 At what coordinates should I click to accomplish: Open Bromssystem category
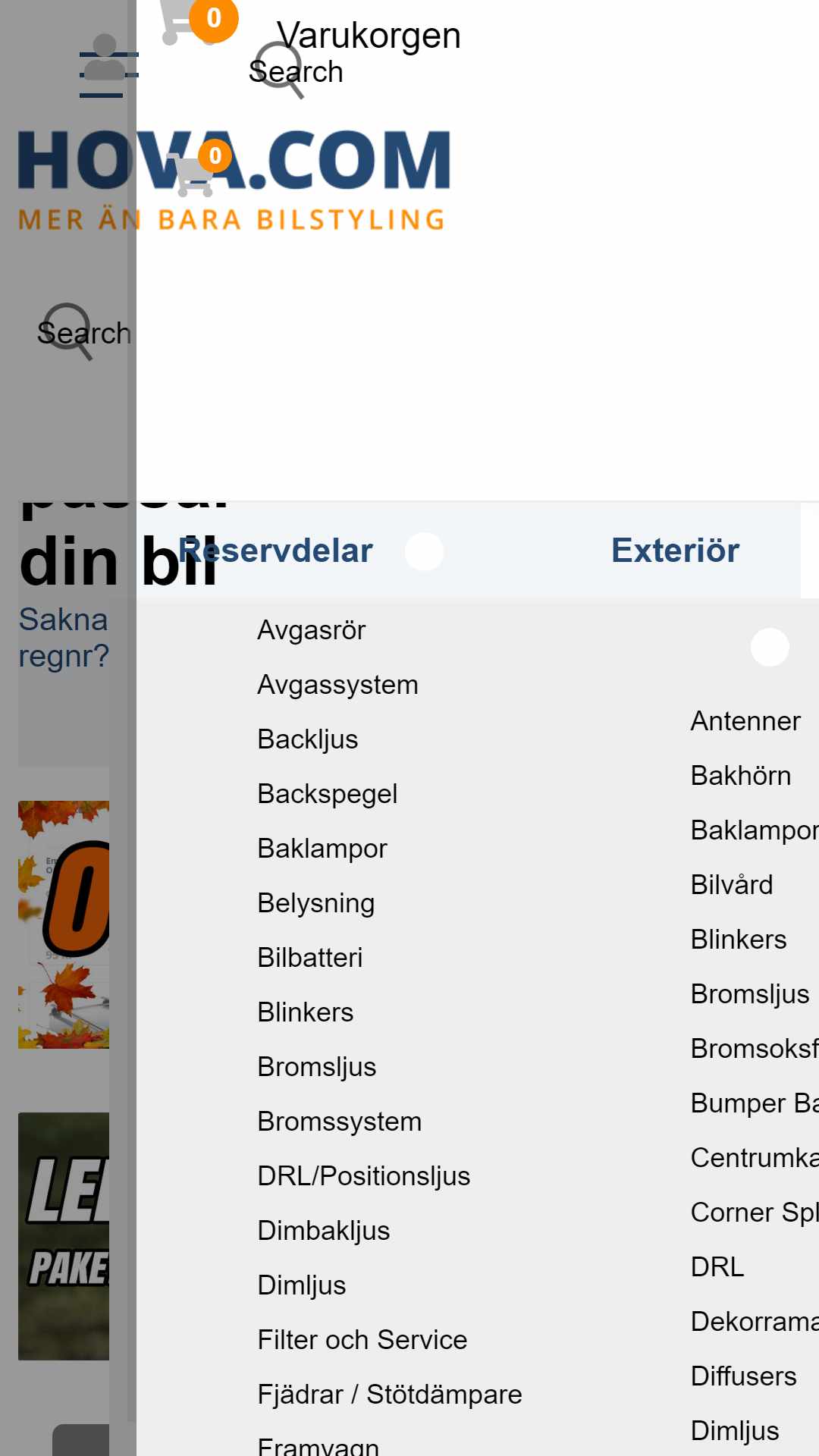coord(339,1122)
